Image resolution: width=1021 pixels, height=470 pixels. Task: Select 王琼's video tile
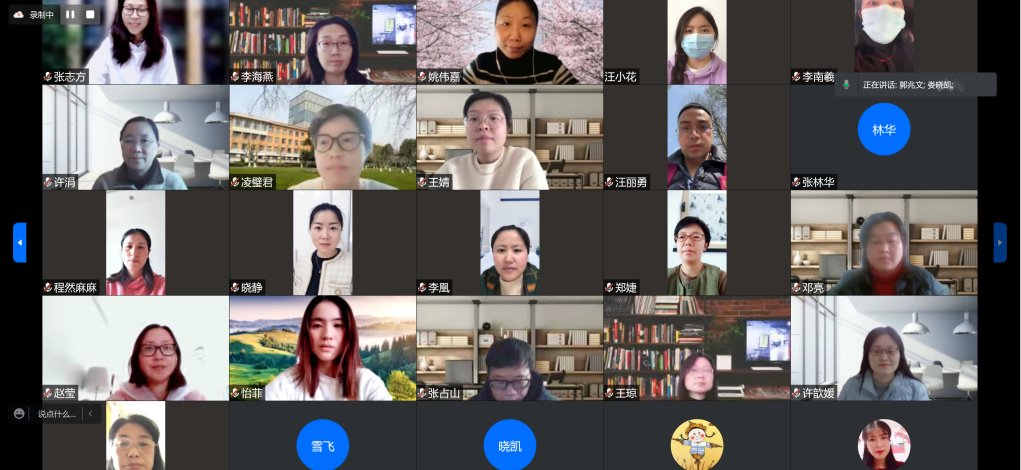click(696, 348)
